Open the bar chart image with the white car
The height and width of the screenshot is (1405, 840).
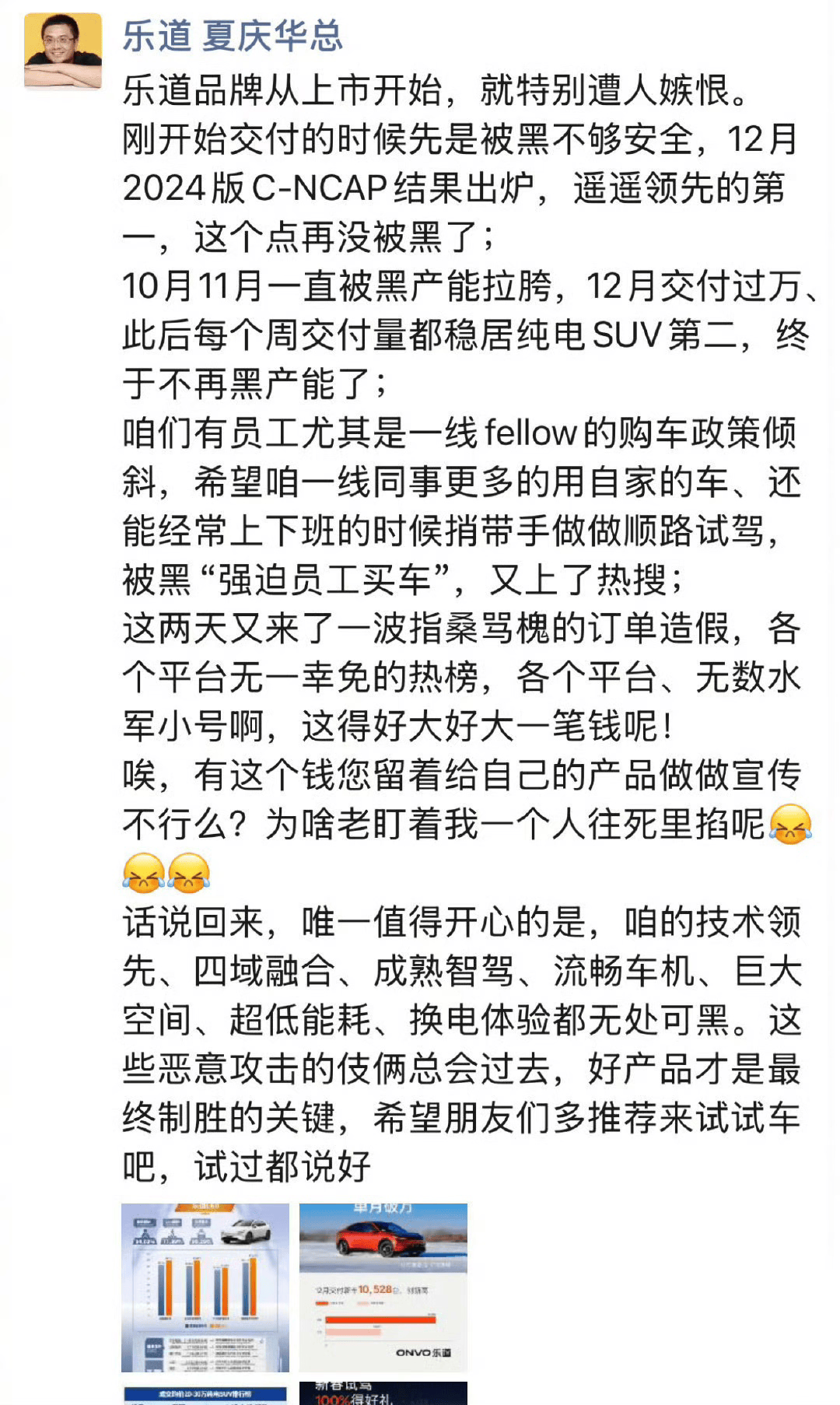coord(205,1288)
